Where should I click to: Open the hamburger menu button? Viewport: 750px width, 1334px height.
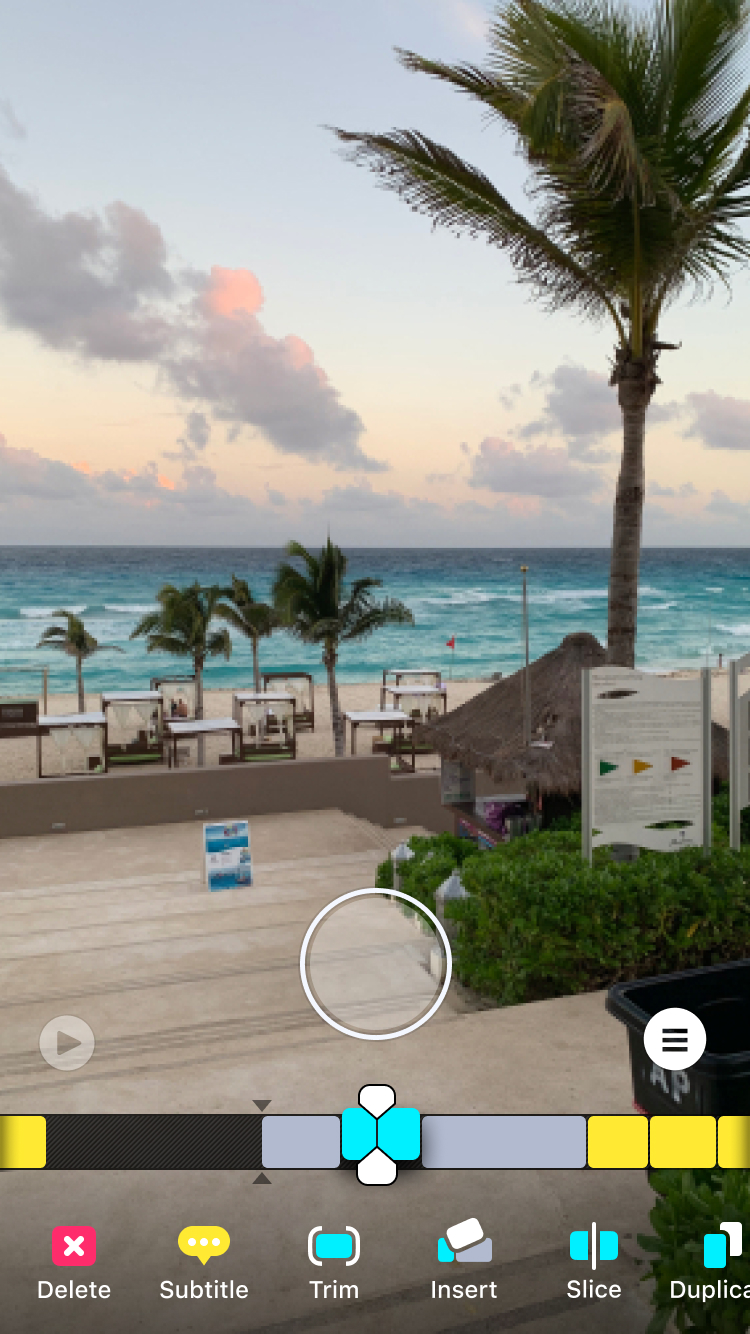click(675, 1040)
